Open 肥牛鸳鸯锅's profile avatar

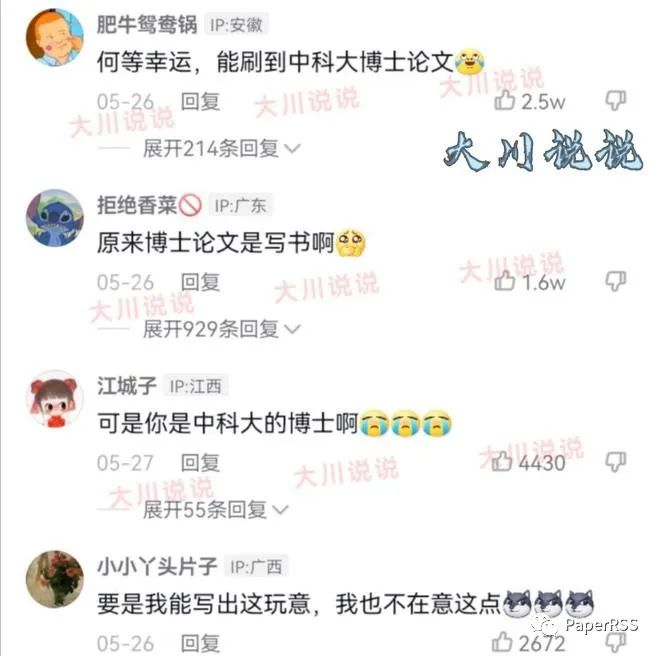click(54, 38)
